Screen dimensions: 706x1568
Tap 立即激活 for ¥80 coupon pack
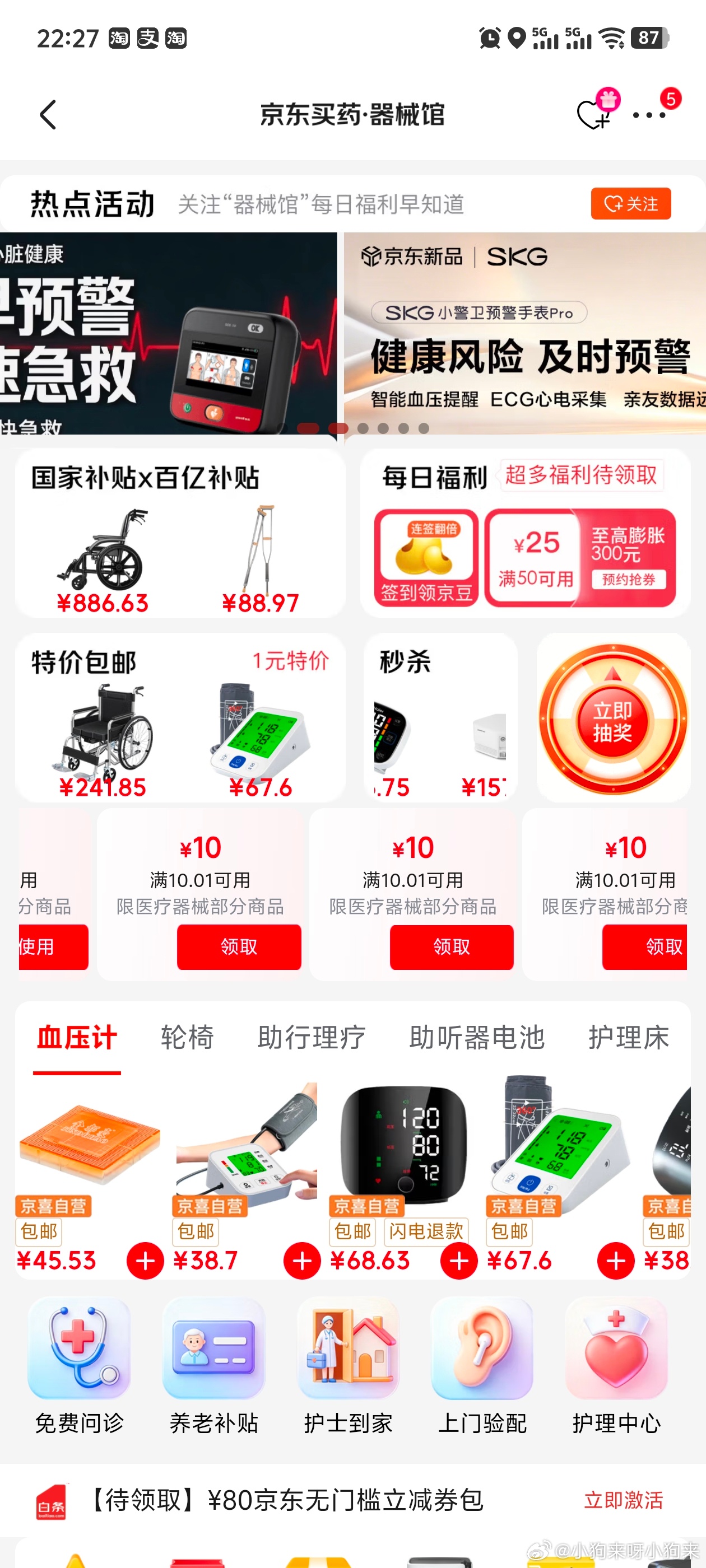click(623, 1500)
